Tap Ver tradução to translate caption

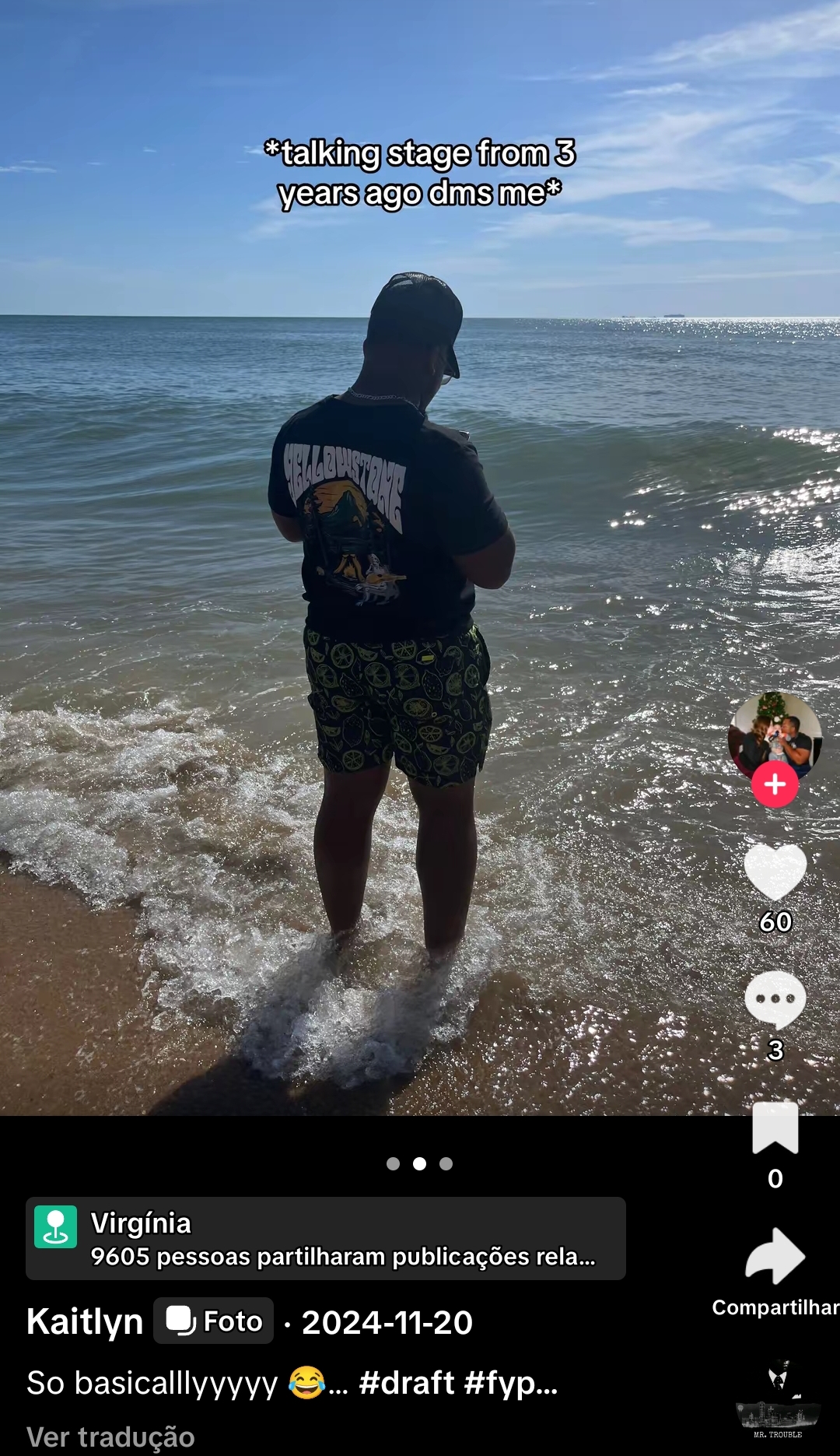pyautogui.click(x=110, y=1437)
